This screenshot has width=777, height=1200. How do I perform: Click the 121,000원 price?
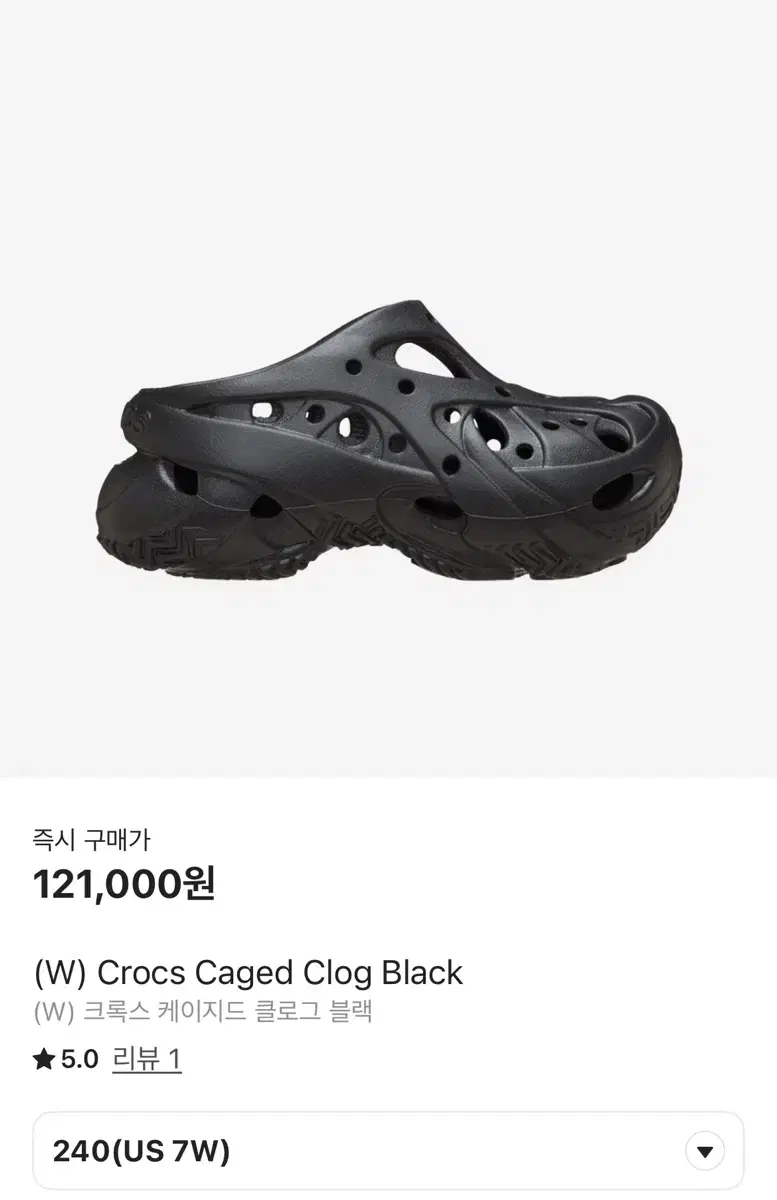pos(124,886)
